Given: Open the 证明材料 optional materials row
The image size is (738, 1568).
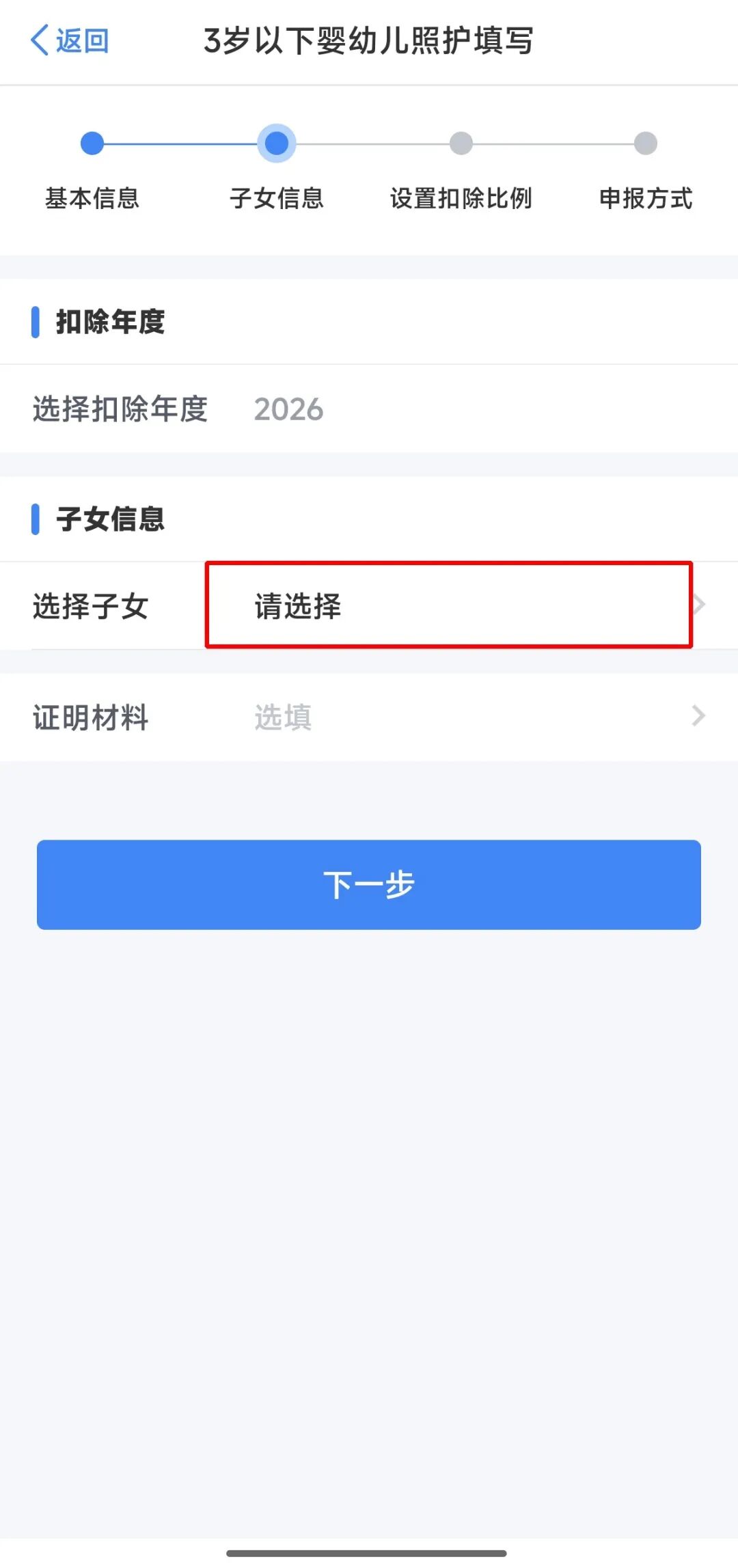Looking at the screenshot, I should (369, 717).
